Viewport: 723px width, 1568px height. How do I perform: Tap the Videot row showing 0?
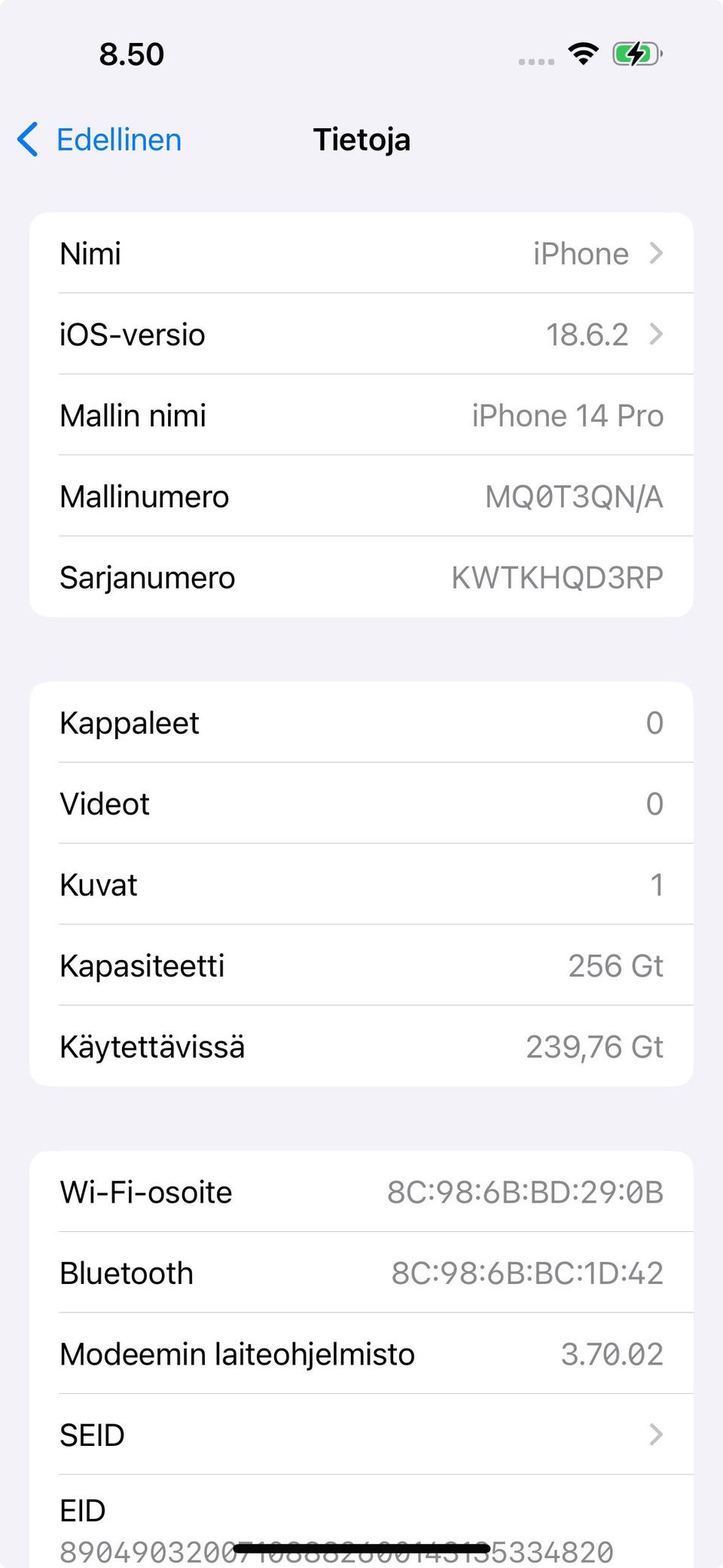[x=361, y=804]
